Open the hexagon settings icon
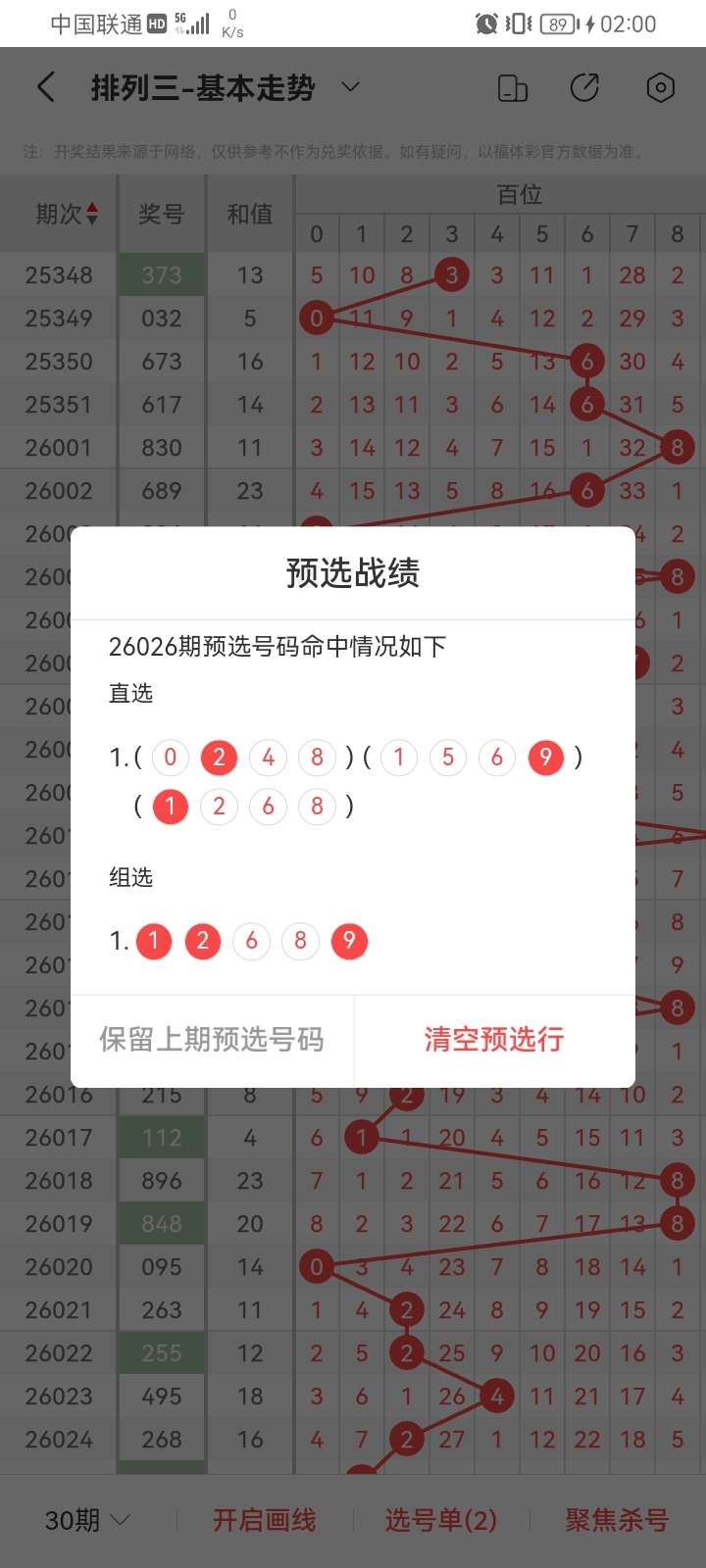Viewport: 706px width, 1568px height. (661, 88)
